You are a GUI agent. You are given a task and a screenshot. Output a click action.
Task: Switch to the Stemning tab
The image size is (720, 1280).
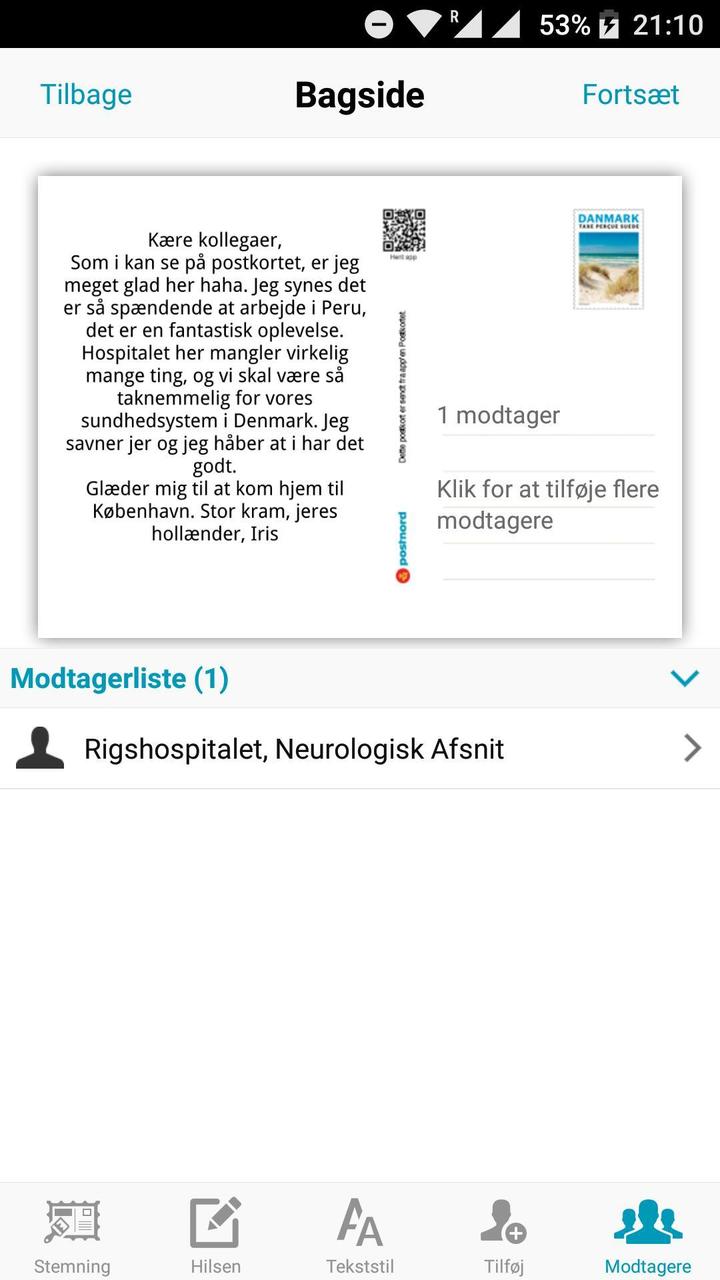[x=72, y=1234]
